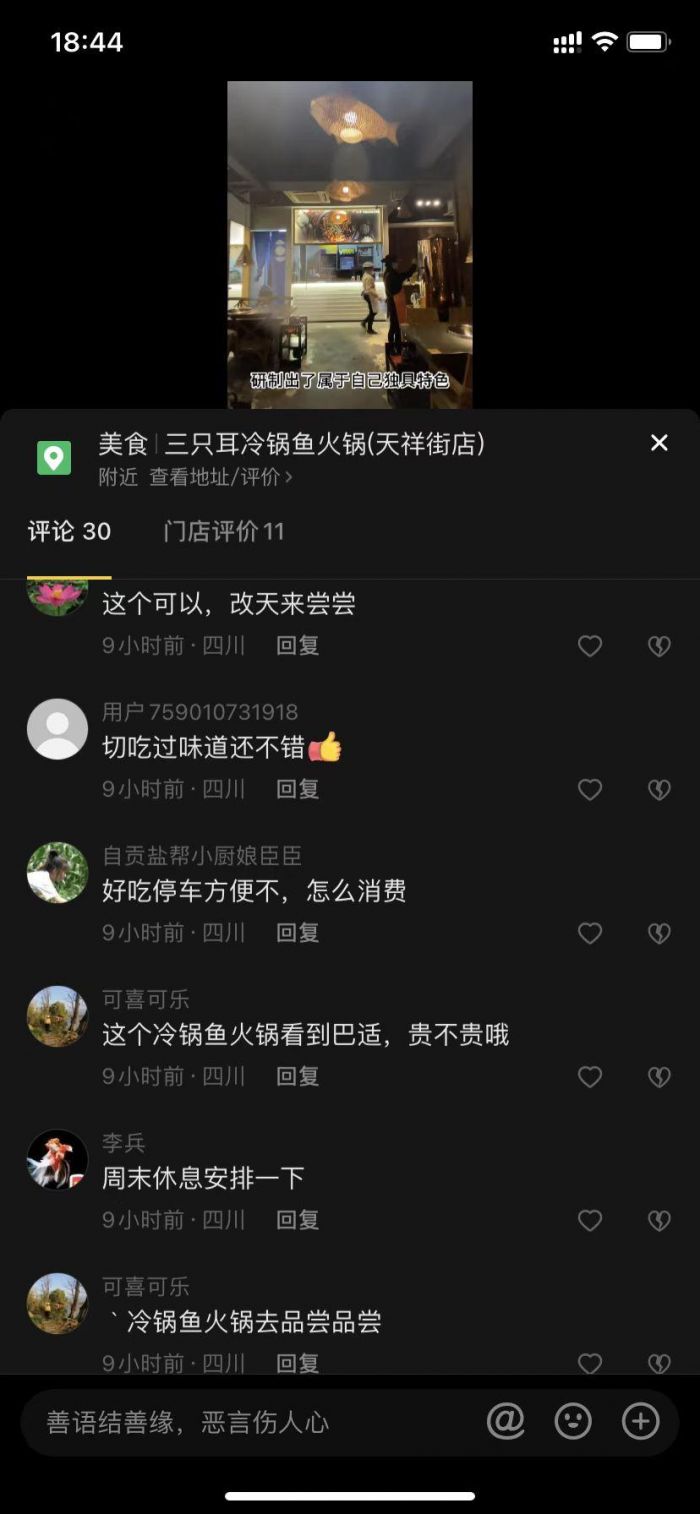The image size is (700, 1514).
Task: Dislike the comment by 自贡盐帮小厨娘臣臣
Action: [x=659, y=933]
